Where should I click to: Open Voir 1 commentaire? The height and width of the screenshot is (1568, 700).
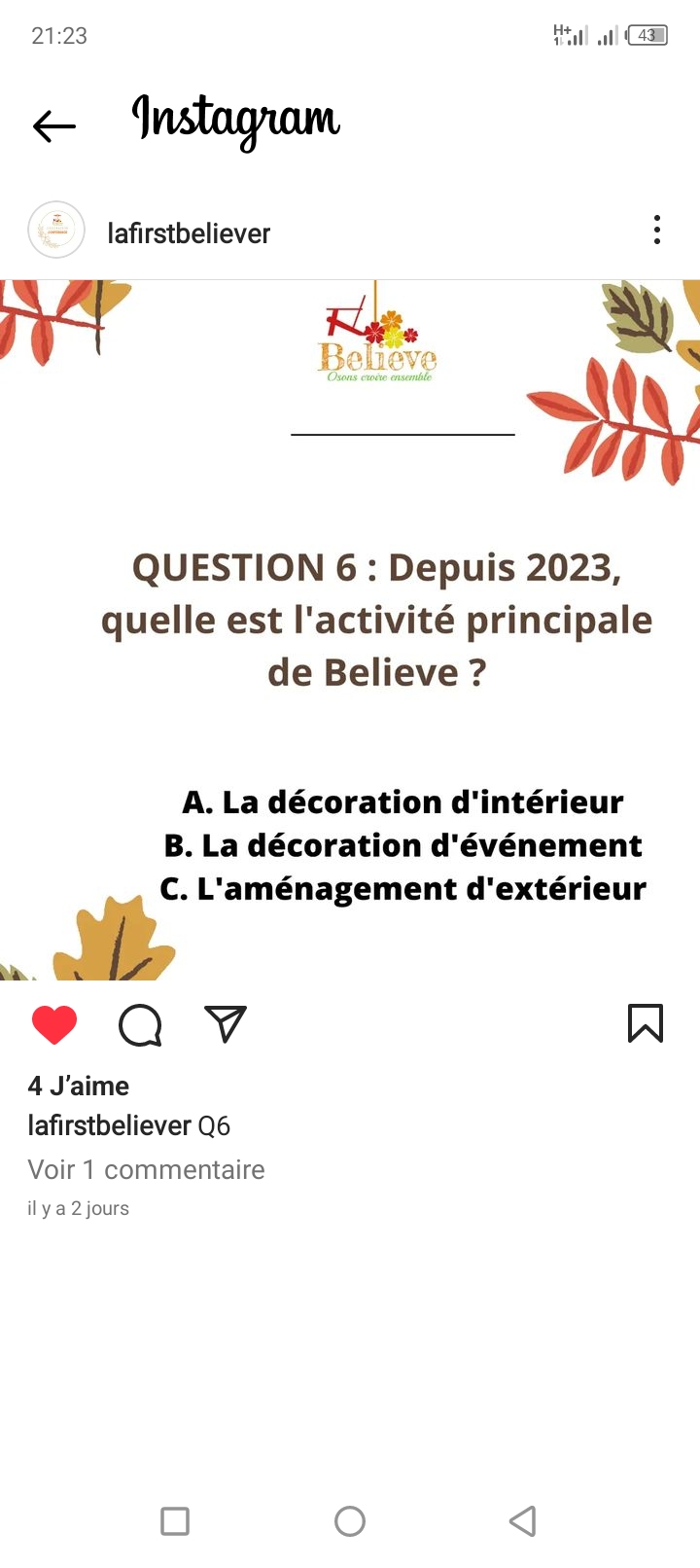146,1169
